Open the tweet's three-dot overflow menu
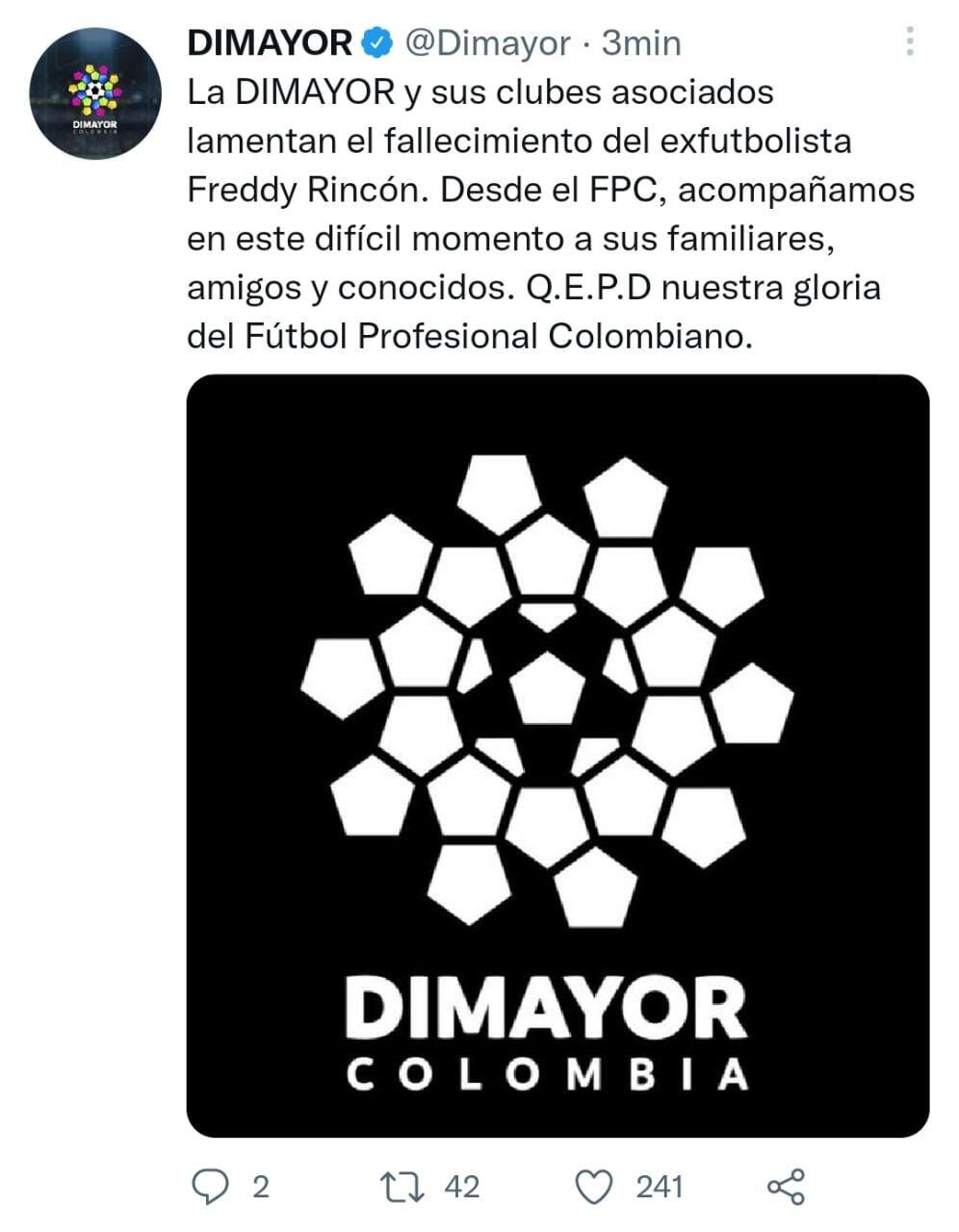This screenshot has height=1232, width=959. click(910, 41)
